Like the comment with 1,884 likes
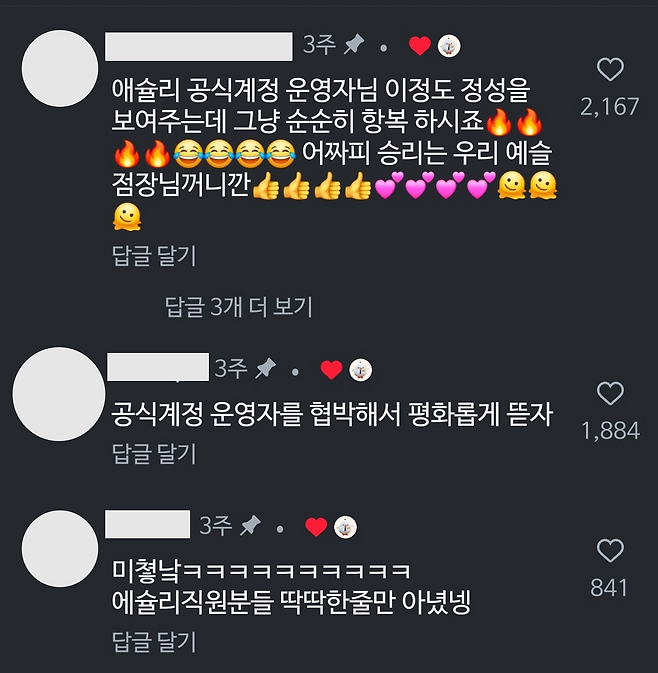 click(609, 393)
